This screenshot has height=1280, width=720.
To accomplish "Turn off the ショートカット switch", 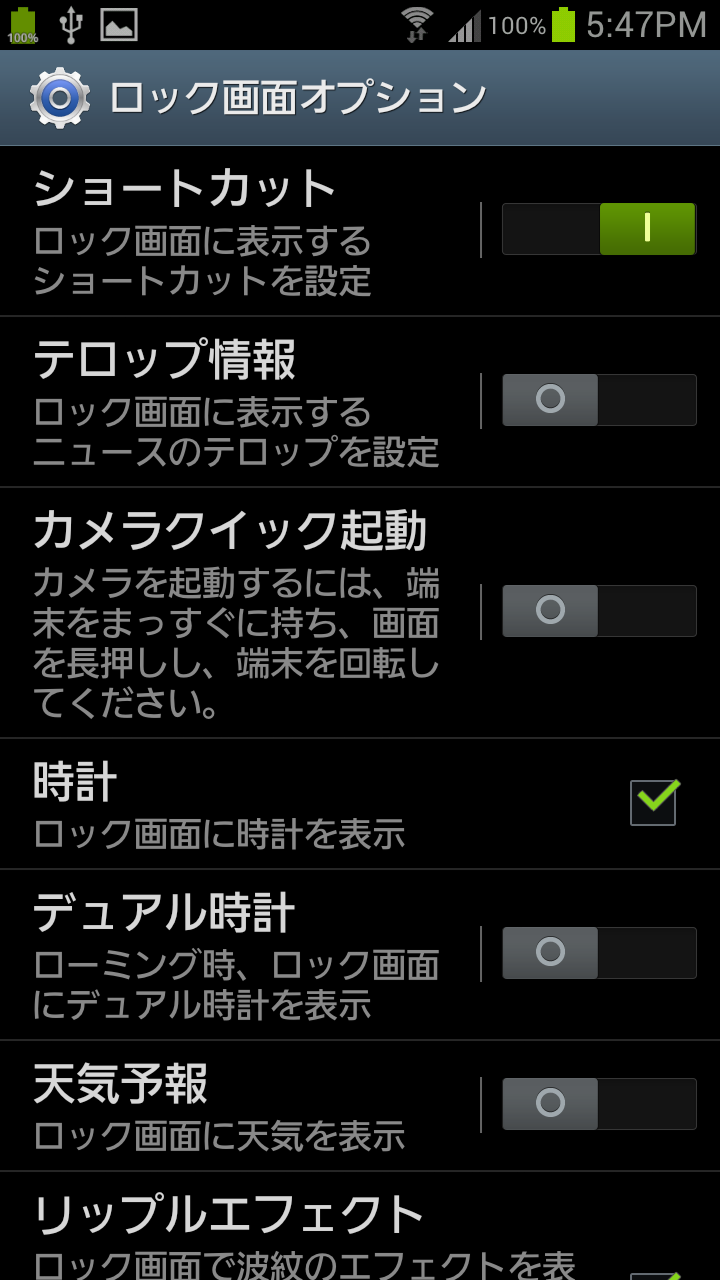I will click(599, 229).
